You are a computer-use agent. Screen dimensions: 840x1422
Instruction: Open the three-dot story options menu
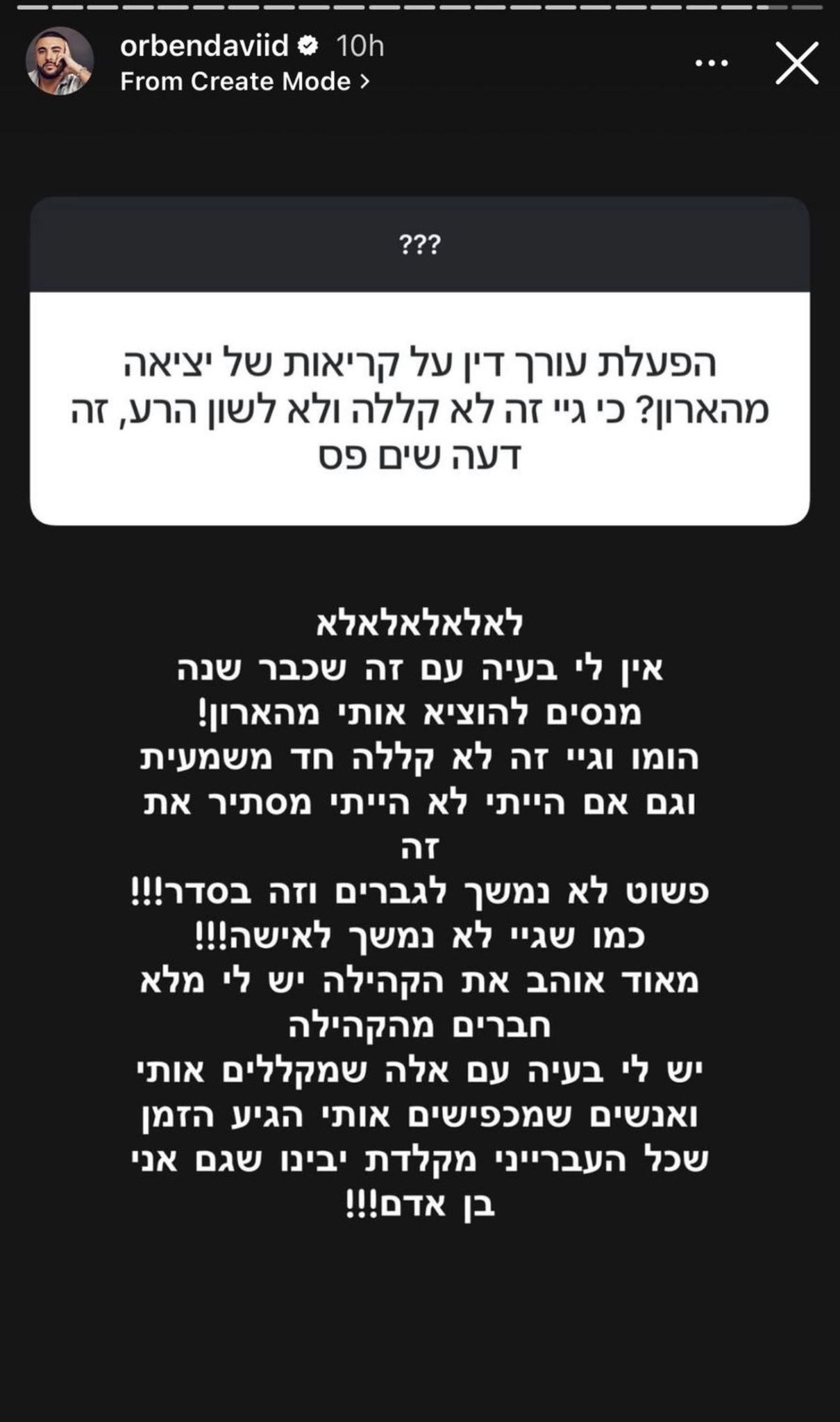coord(712,63)
